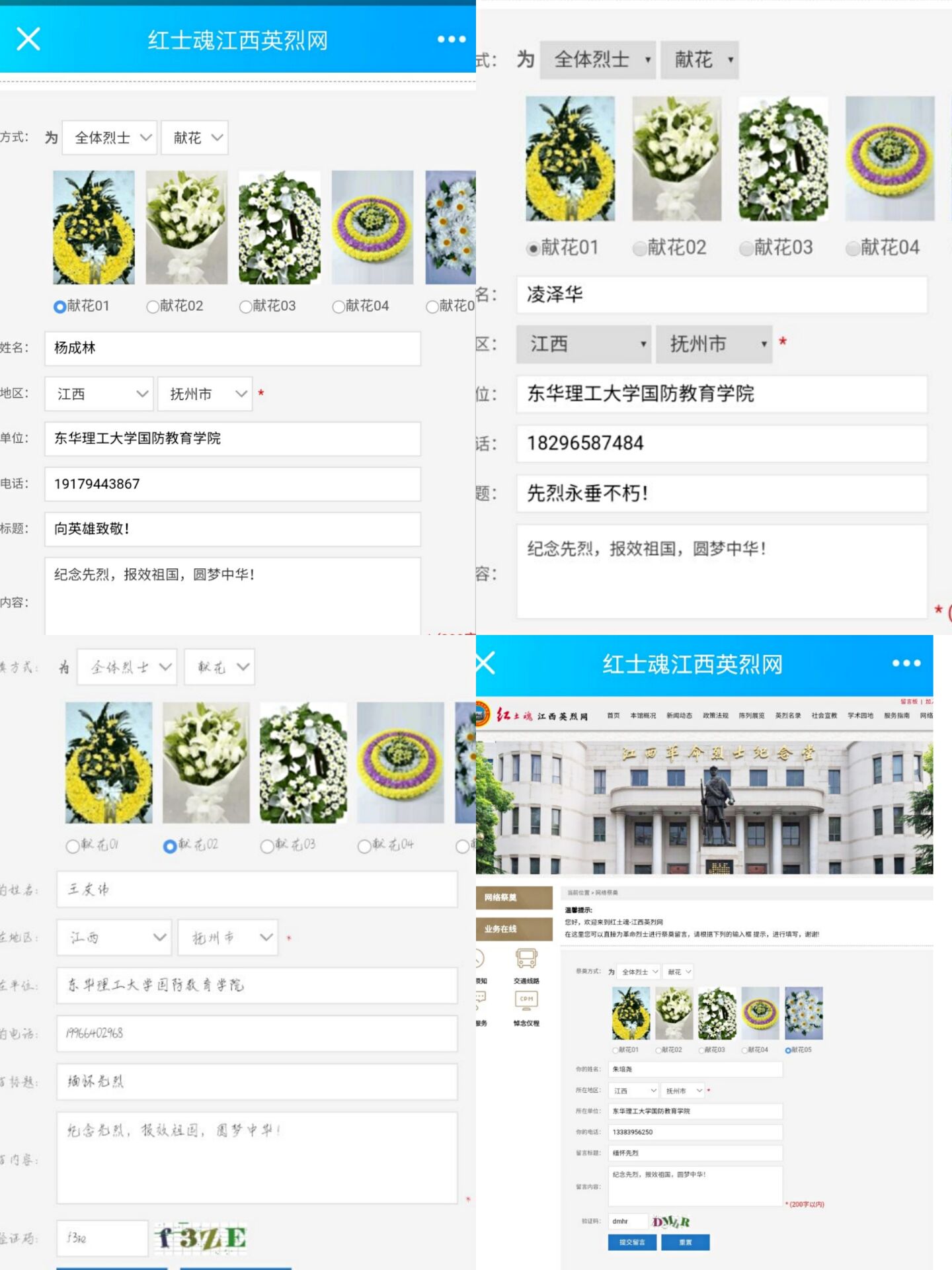This screenshot has width=952, height=1270.
Task: Open the 全体烈士 dropdown
Action: pyautogui.click(x=108, y=138)
